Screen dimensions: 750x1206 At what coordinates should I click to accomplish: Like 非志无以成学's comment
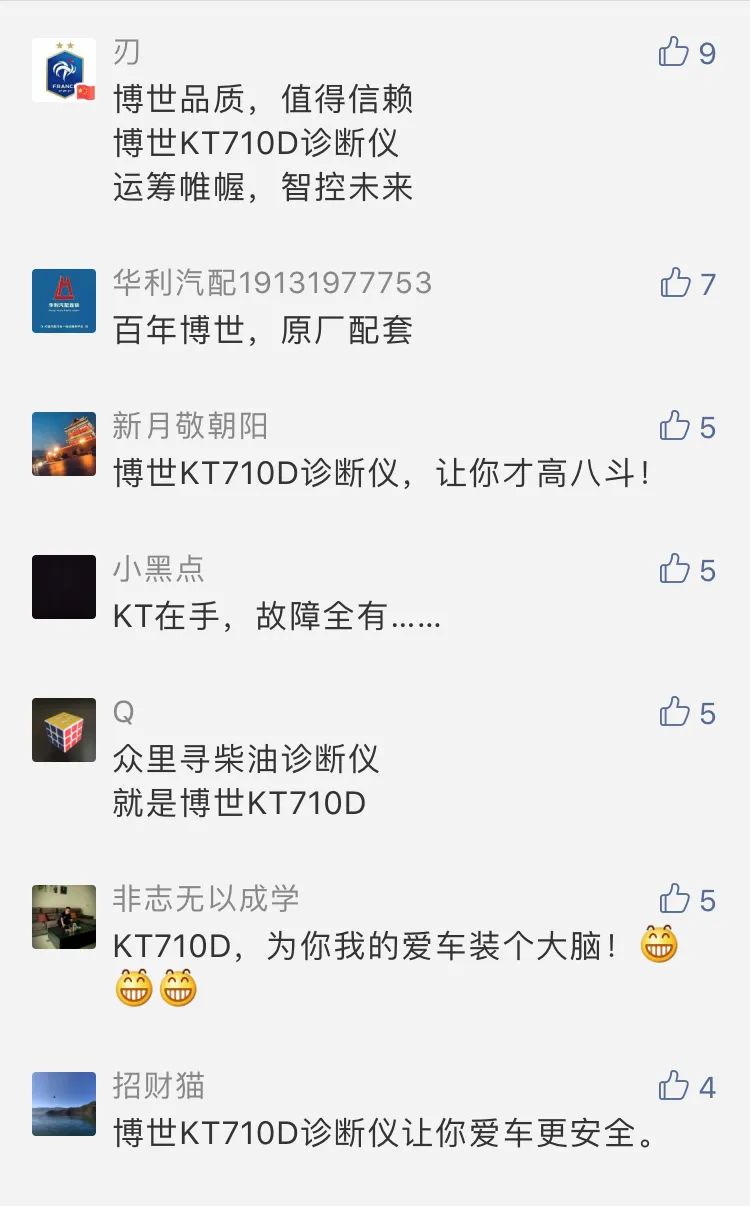(675, 899)
